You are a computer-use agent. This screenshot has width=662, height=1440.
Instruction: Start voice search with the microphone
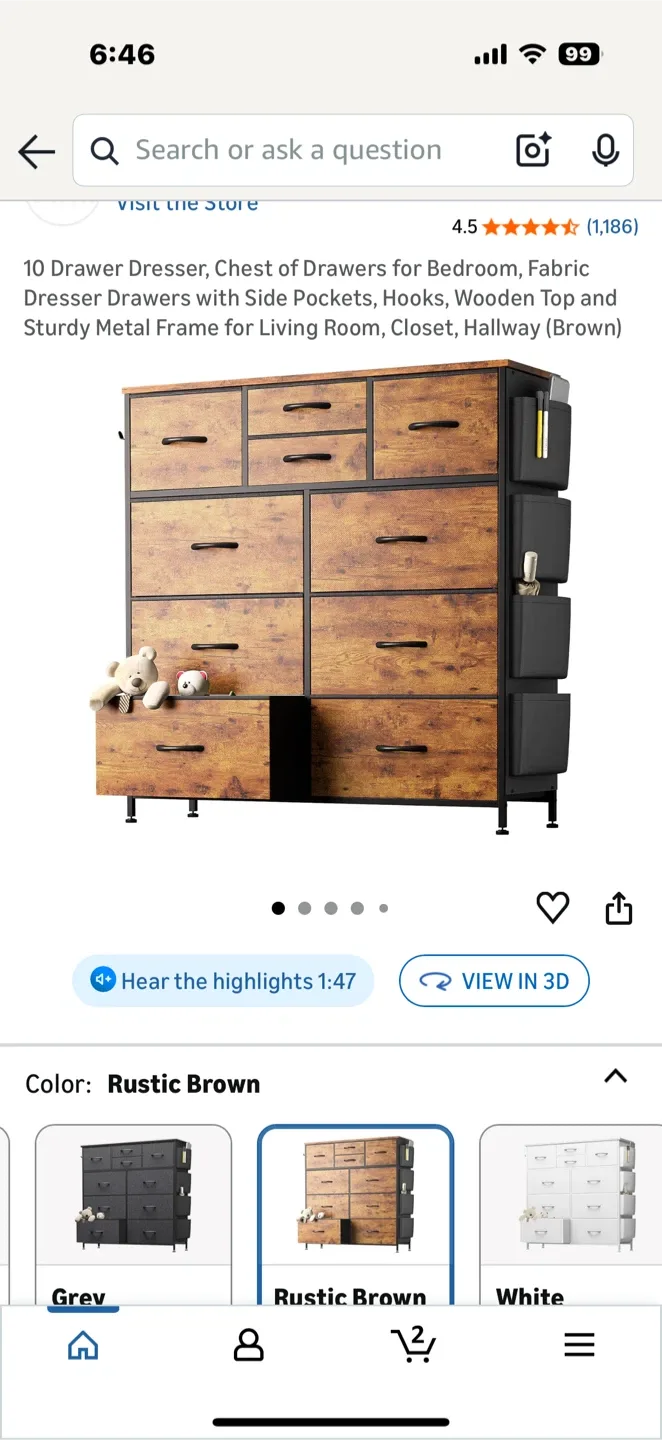click(605, 151)
